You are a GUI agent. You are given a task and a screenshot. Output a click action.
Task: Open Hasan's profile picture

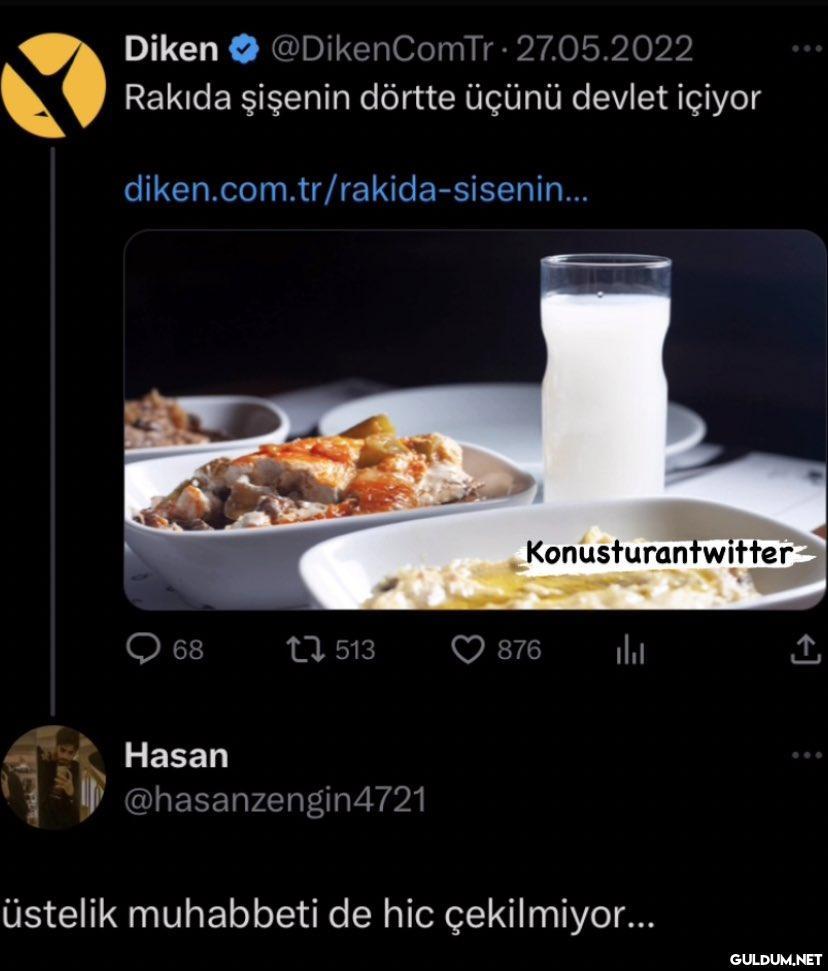click(53, 777)
